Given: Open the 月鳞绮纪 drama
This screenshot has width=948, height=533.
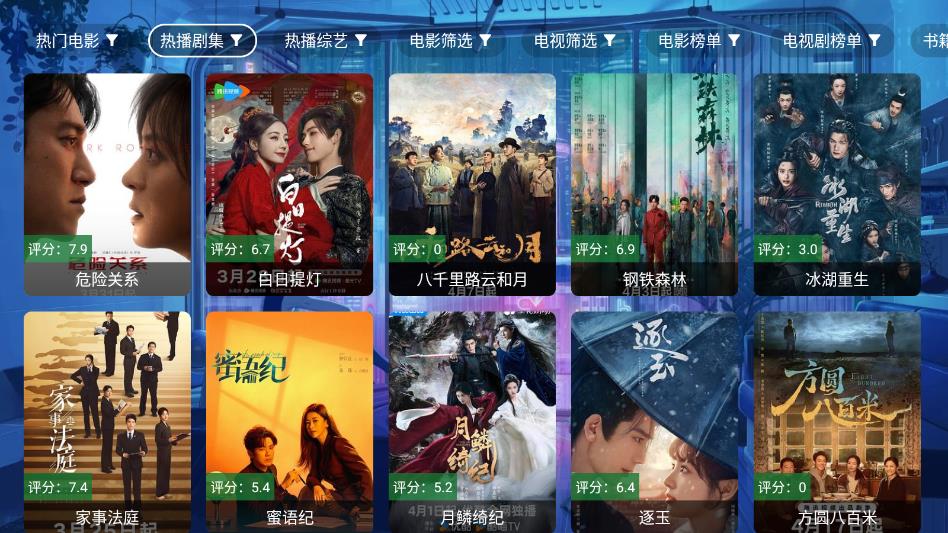Looking at the screenshot, I should pos(472,420).
